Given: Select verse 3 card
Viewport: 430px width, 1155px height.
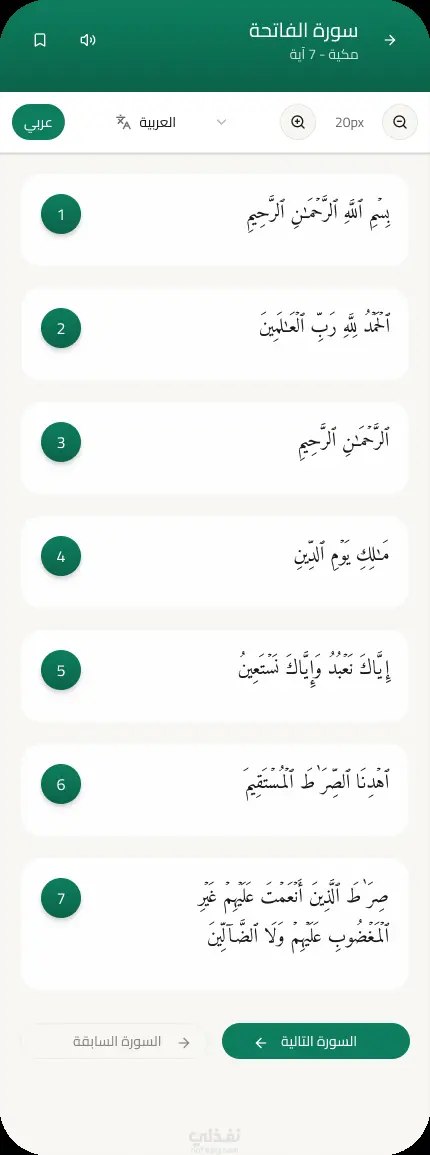Looking at the screenshot, I should click(x=214, y=448).
